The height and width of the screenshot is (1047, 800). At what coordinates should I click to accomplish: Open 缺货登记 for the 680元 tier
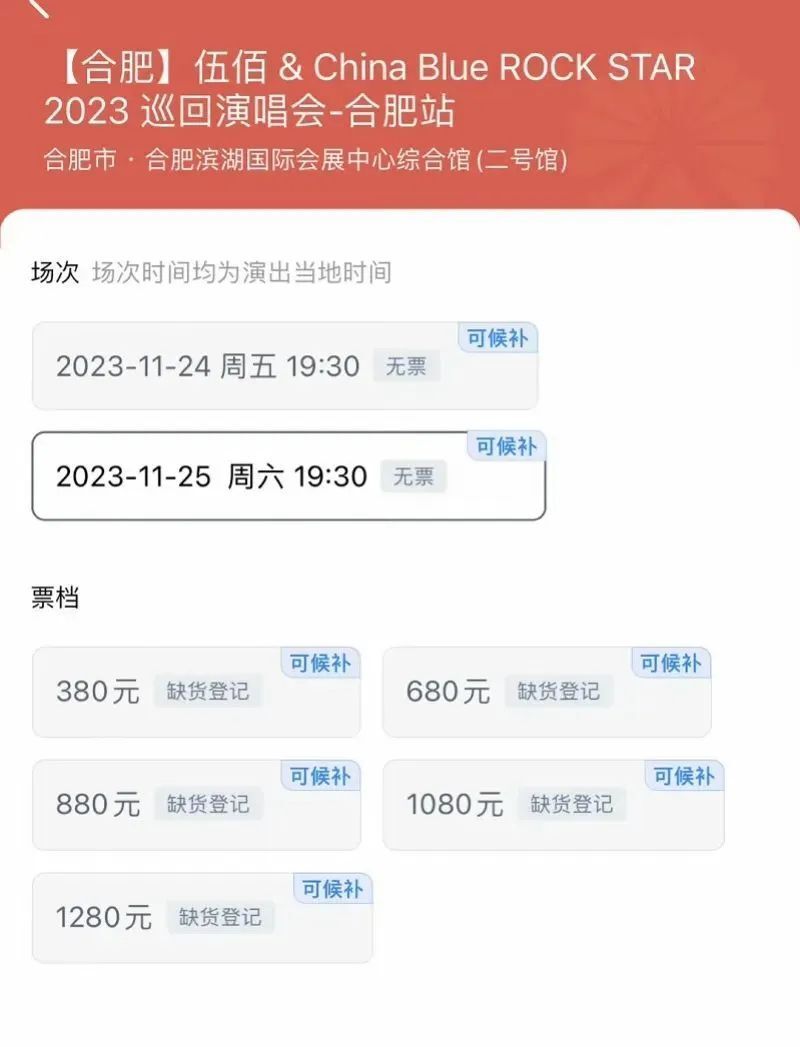coord(557,691)
